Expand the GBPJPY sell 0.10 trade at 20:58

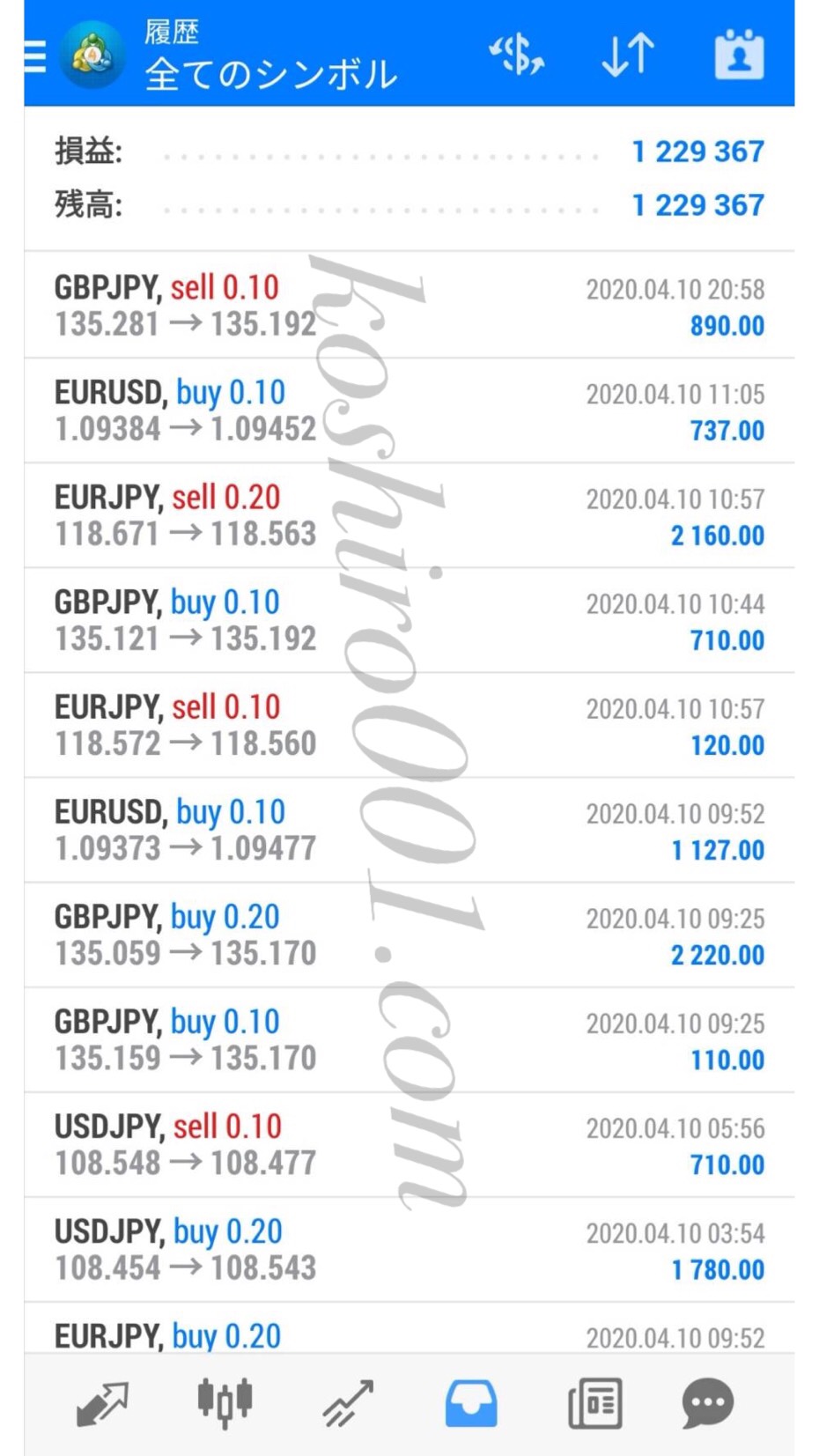pyautogui.click(x=409, y=305)
